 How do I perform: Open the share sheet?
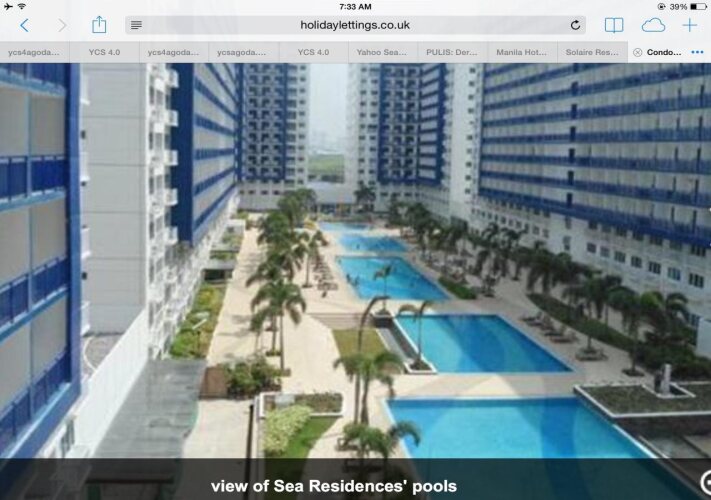click(x=99, y=25)
